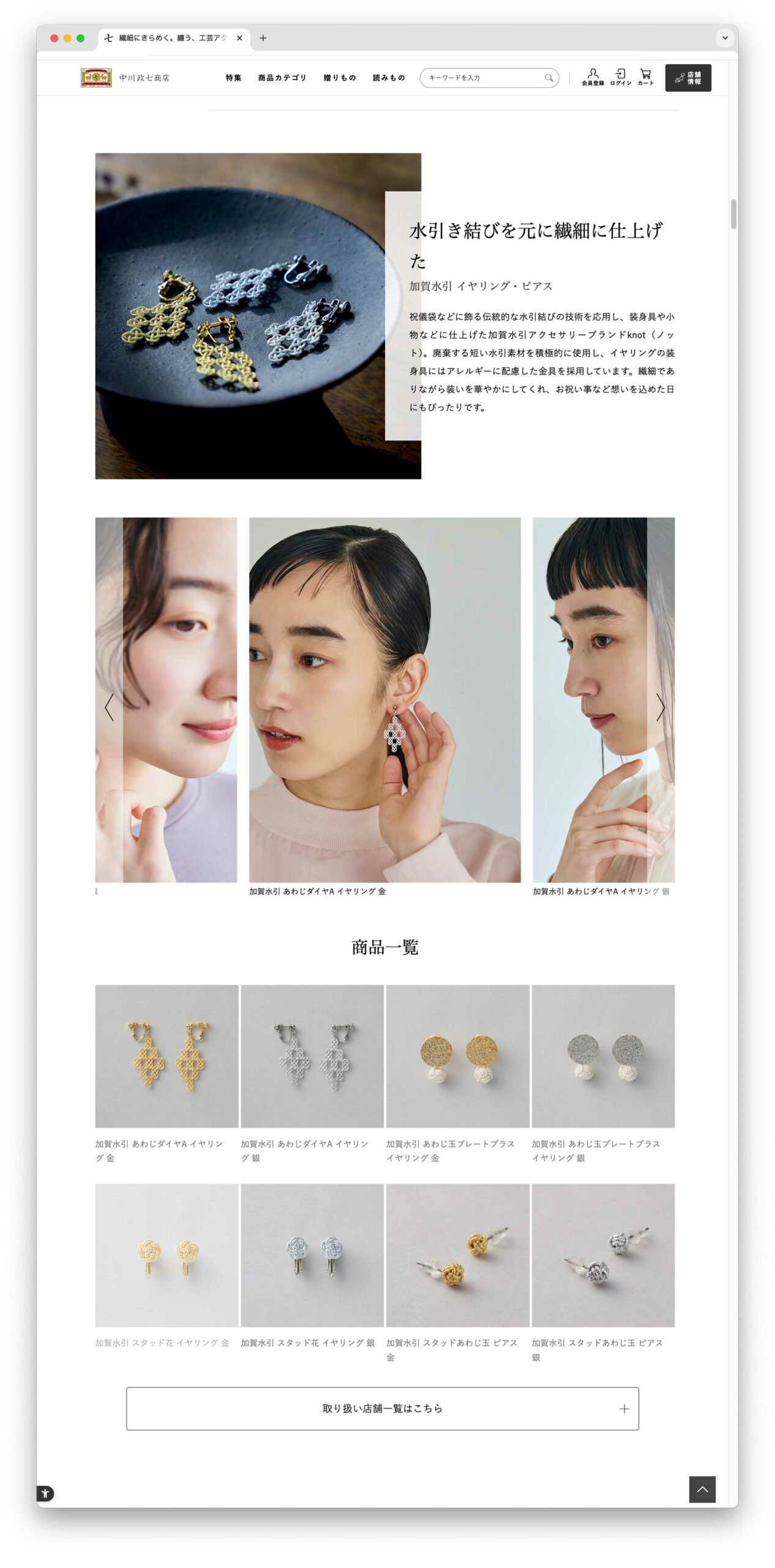Open スタッド花 イヤリング 銀 product
Image resolution: width=775 pixels, height=1568 pixels.
pyautogui.click(x=312, y=1255)
